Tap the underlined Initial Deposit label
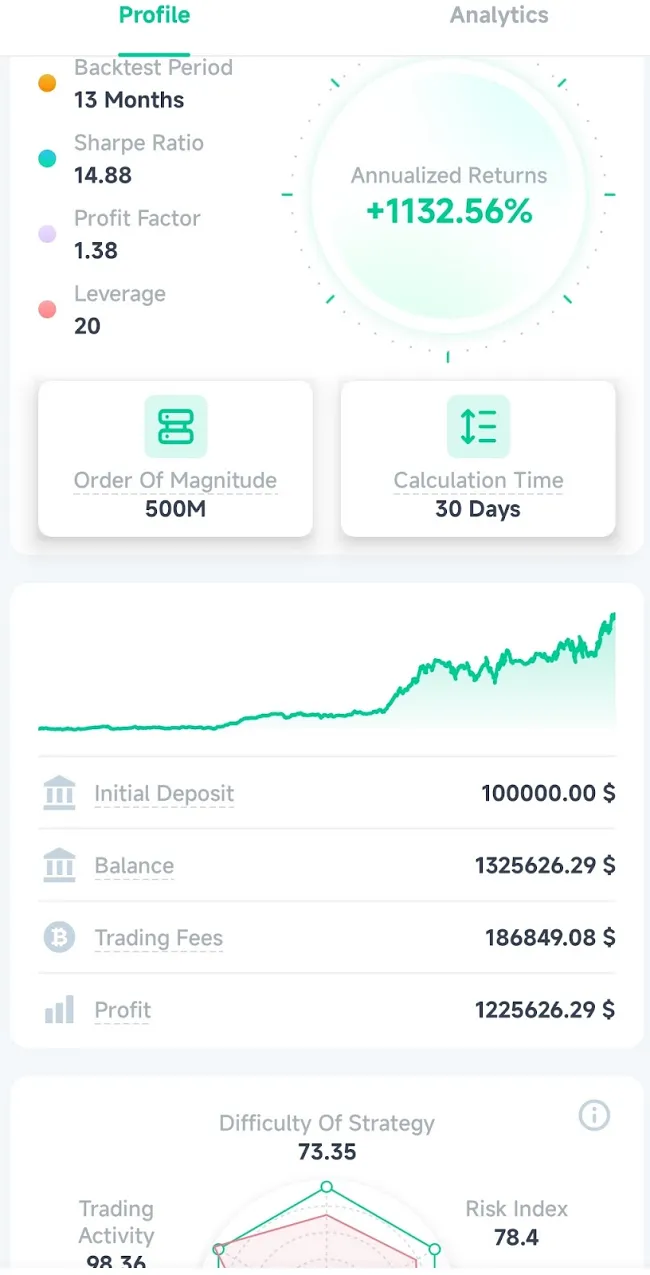Viewport: 650px width, 1275px height. click(164, 794)
